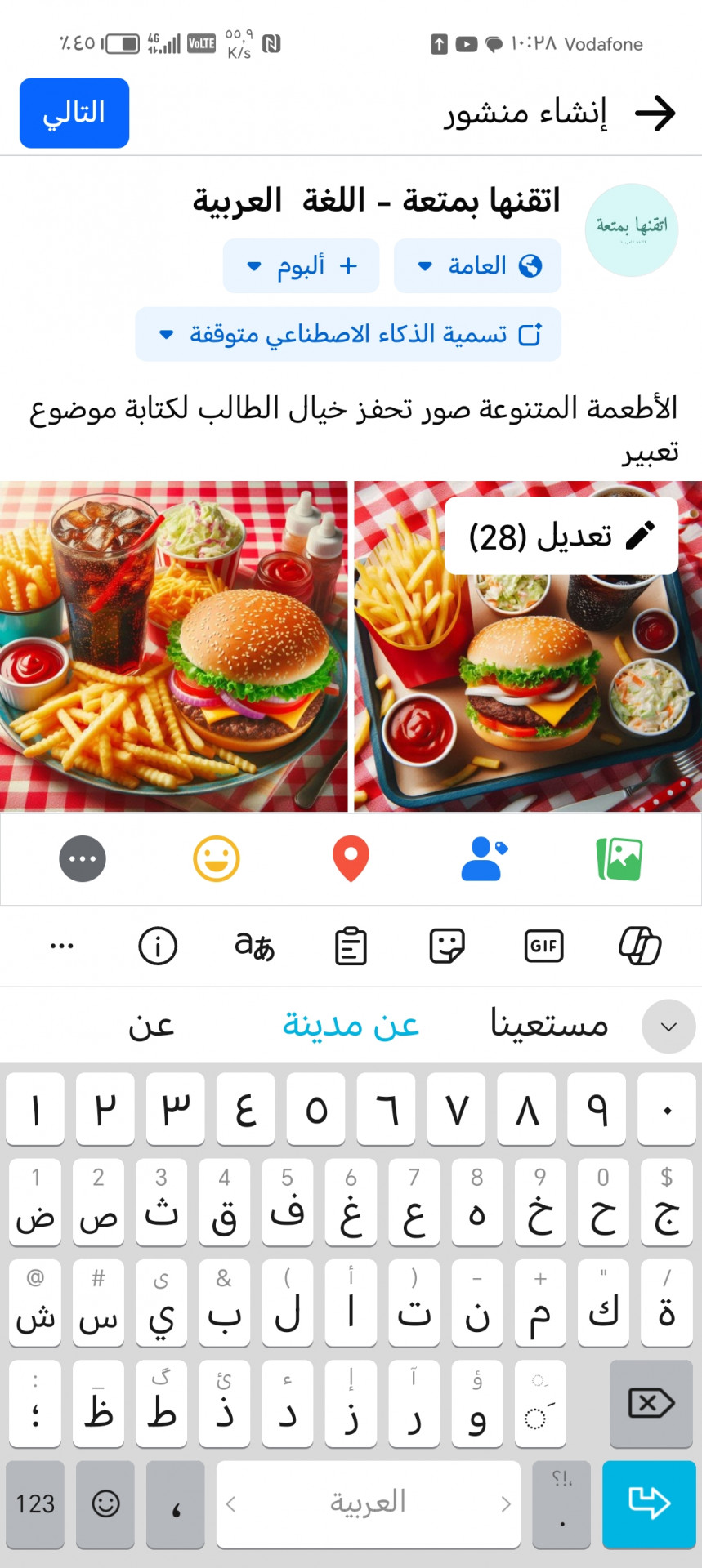702x1568 pixels.
Task: Add photos with the green gallery icon
Action: point(619,859)
